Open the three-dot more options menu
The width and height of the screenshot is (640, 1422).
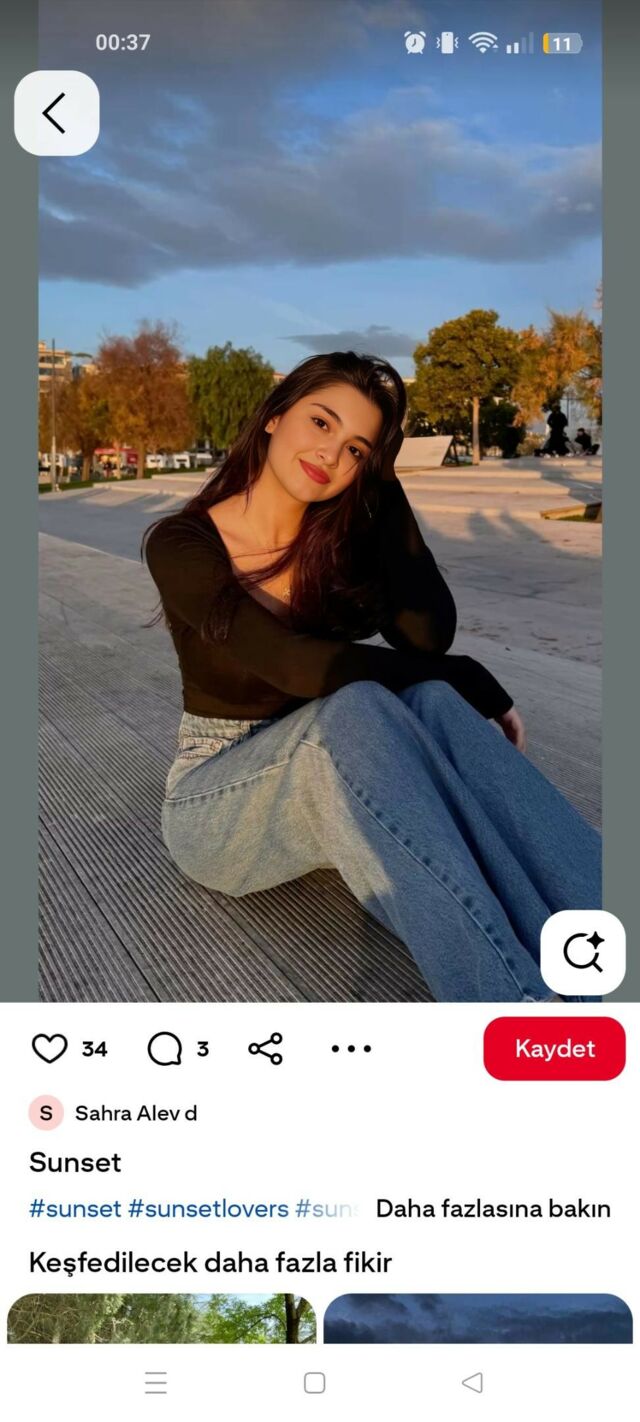point(351,1048)
